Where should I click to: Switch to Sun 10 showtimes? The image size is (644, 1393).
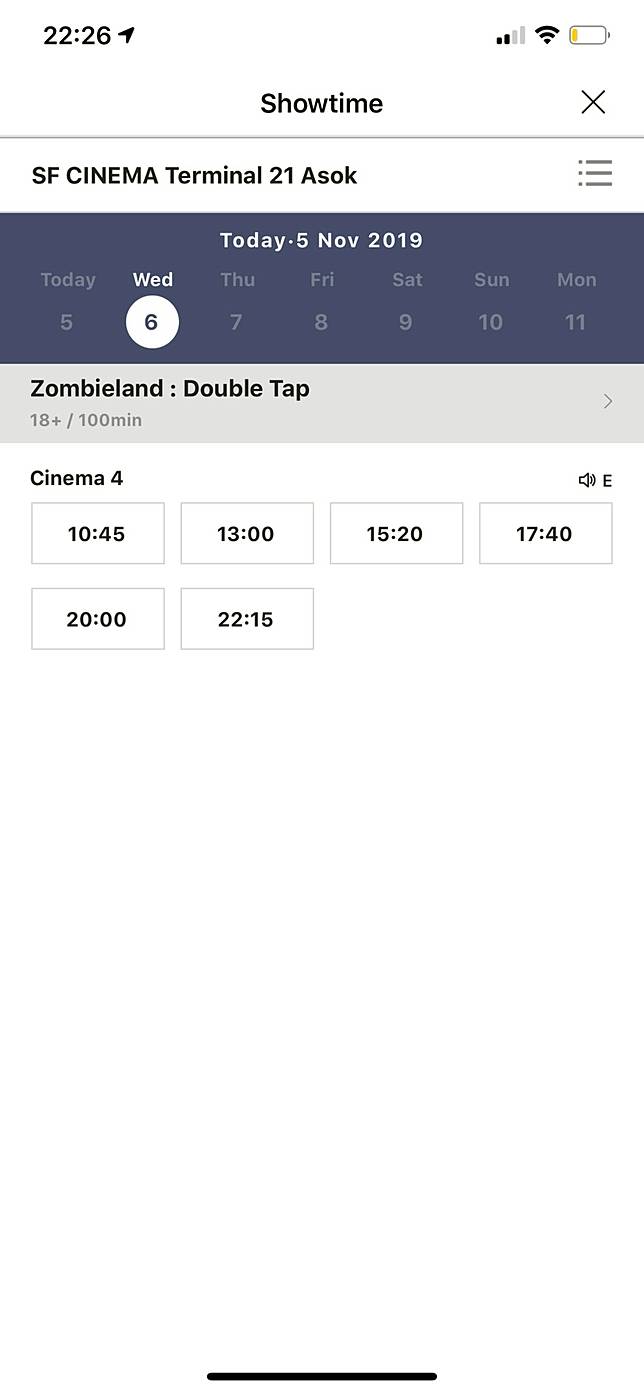pyautogui.click(x=491, y=304)
